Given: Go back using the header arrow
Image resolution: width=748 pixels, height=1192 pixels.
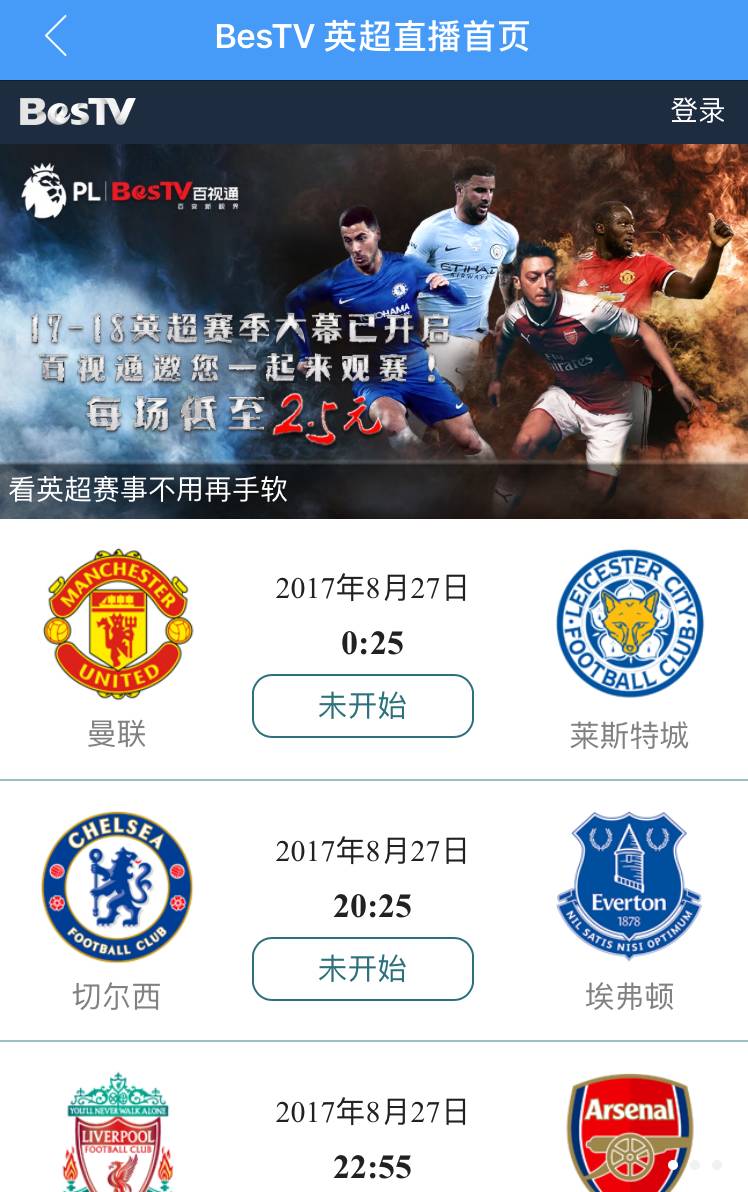Looking at the screenshot, I should click(x=57, y=37).
